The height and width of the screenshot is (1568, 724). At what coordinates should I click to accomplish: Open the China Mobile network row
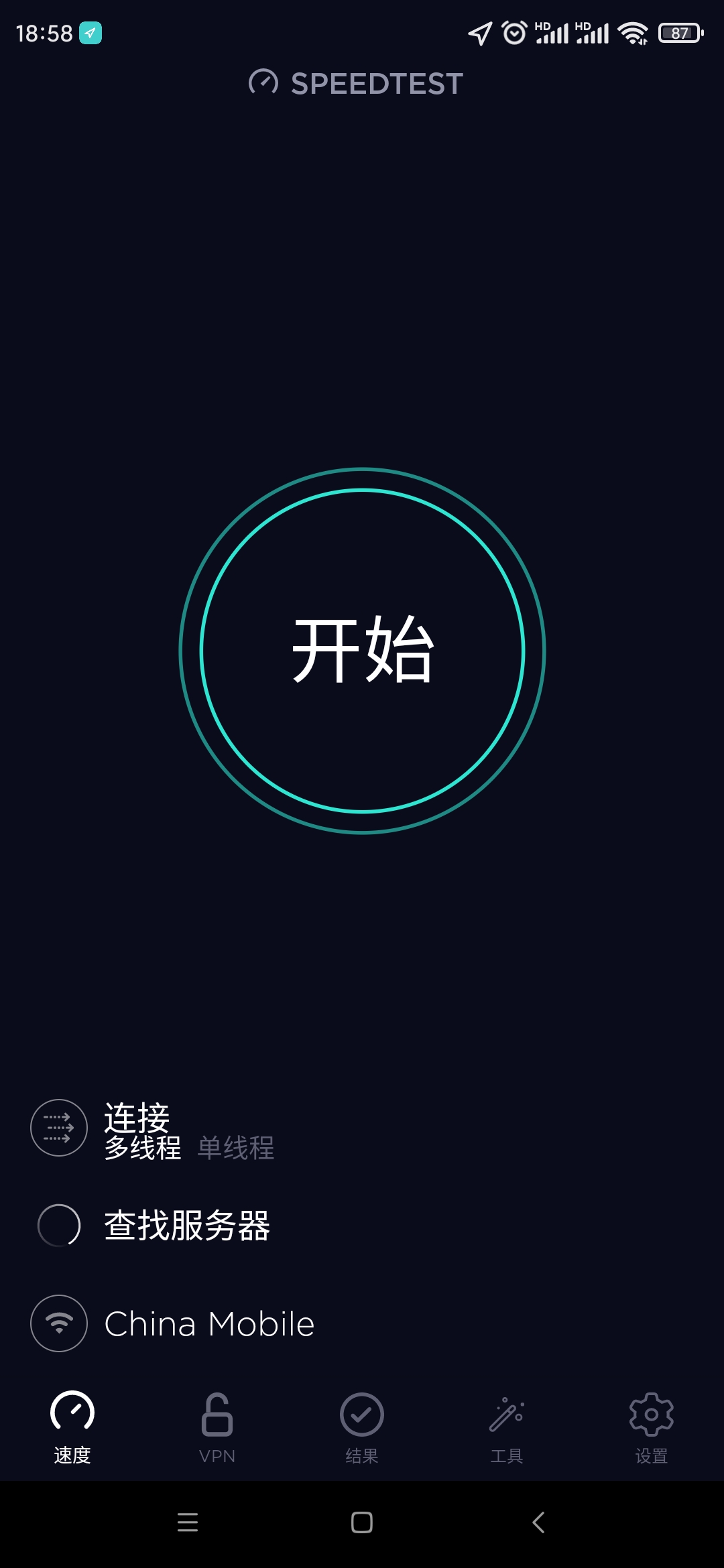click(362, 1323)
